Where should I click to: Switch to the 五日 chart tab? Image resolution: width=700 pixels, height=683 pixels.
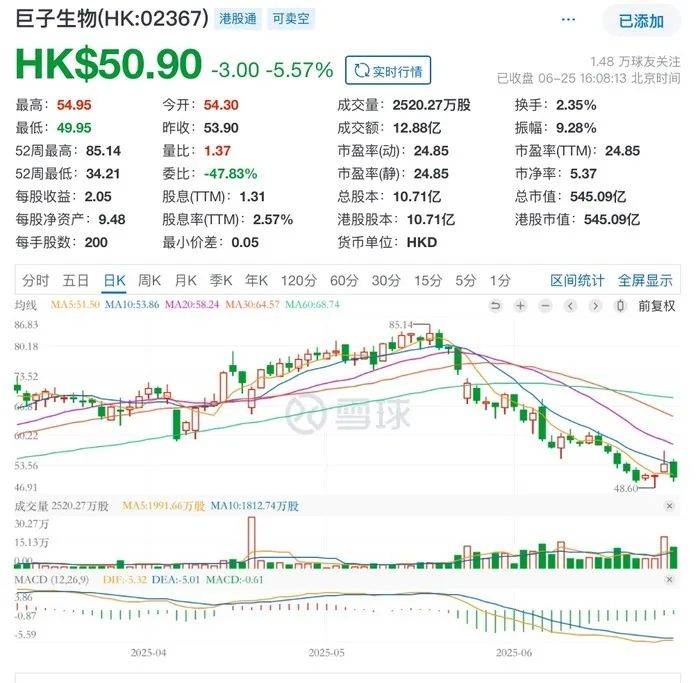pyautogui.click(x=76, y=281)
